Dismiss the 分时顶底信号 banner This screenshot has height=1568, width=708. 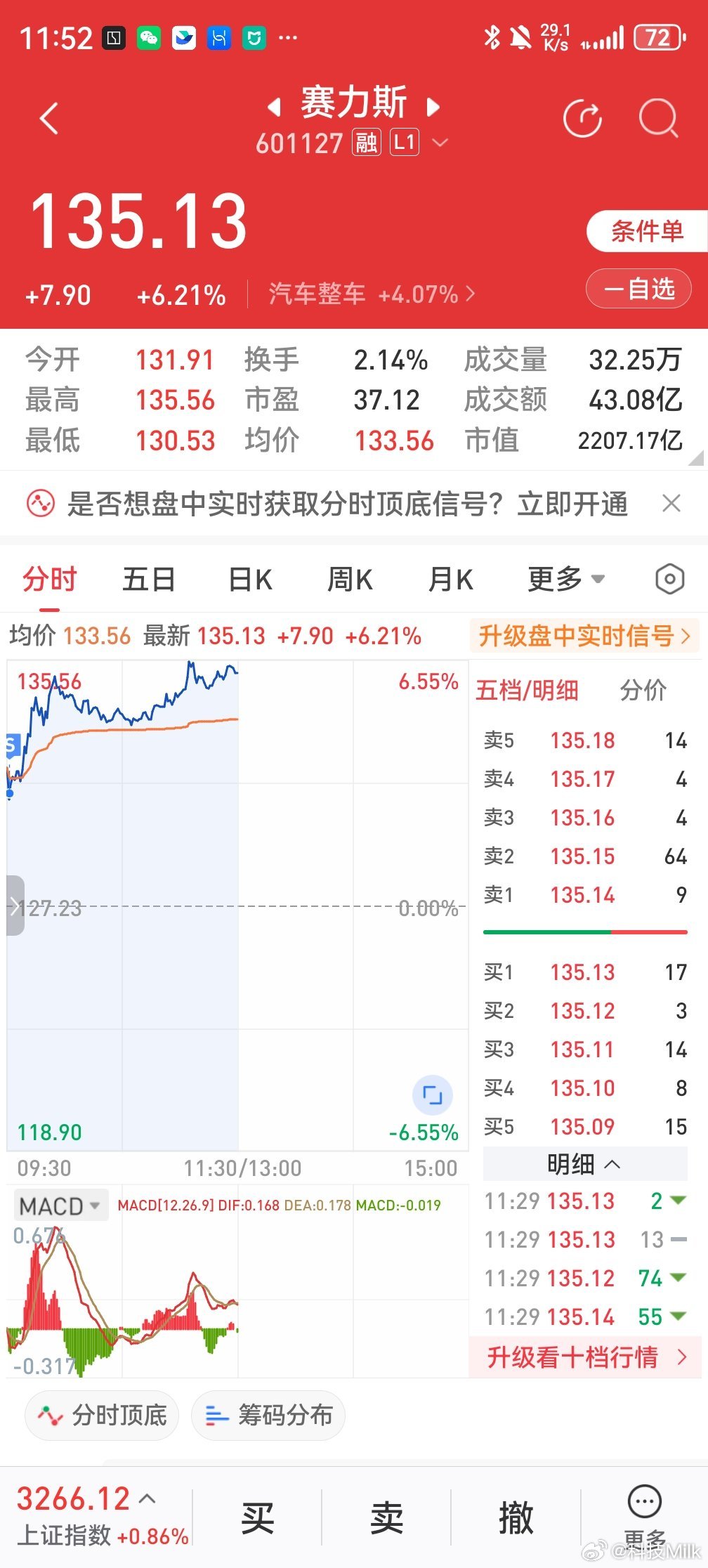(671, 503)
